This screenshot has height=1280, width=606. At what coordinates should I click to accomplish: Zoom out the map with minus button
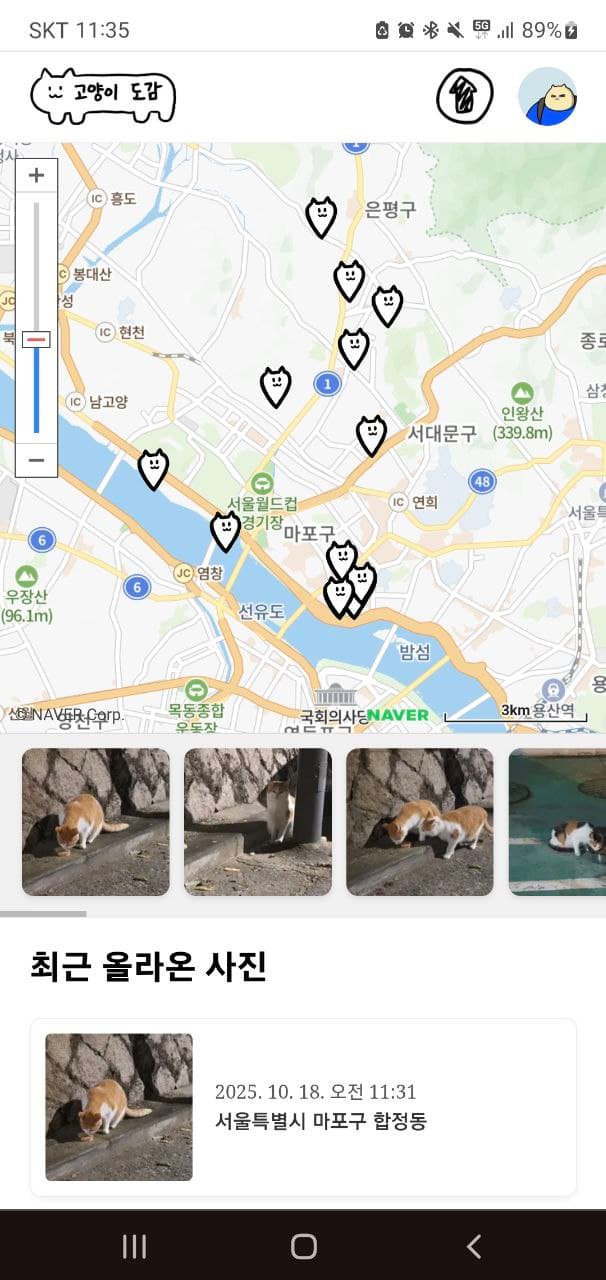(37, 460)
